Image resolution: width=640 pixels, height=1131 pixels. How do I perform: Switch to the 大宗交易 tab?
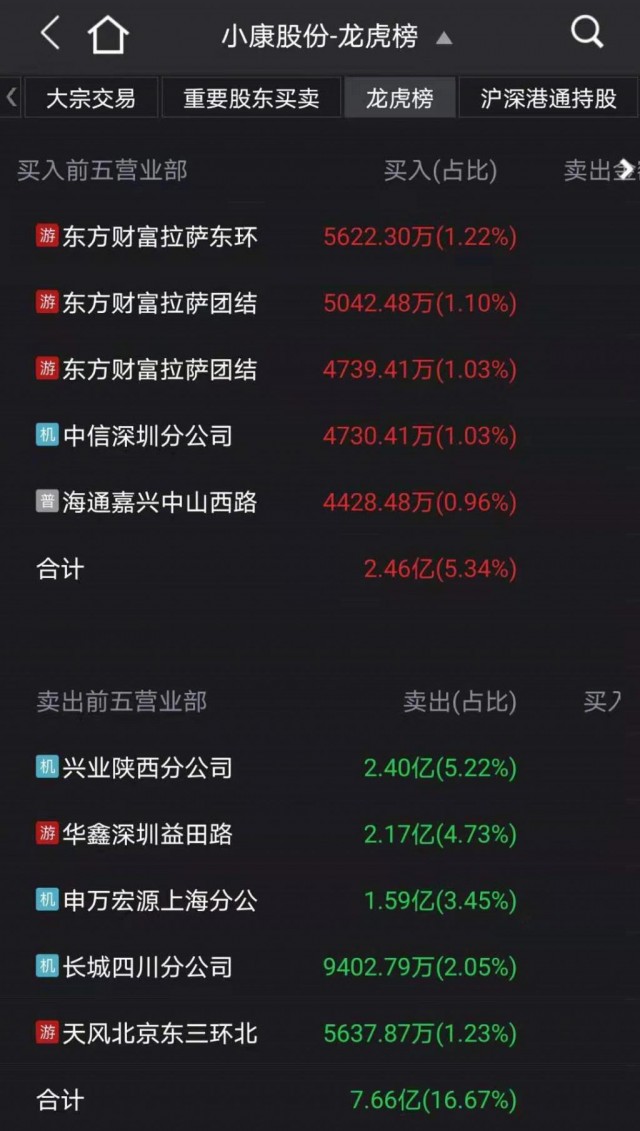coord(91,97)
